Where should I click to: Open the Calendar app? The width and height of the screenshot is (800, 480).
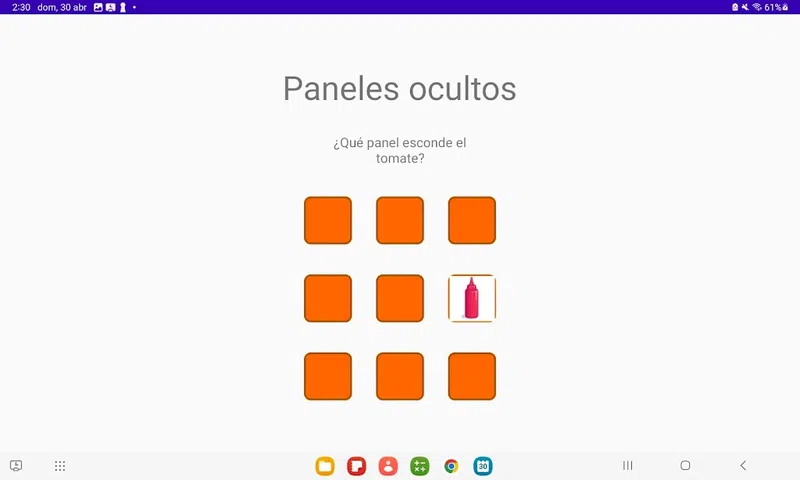(483, 466)
